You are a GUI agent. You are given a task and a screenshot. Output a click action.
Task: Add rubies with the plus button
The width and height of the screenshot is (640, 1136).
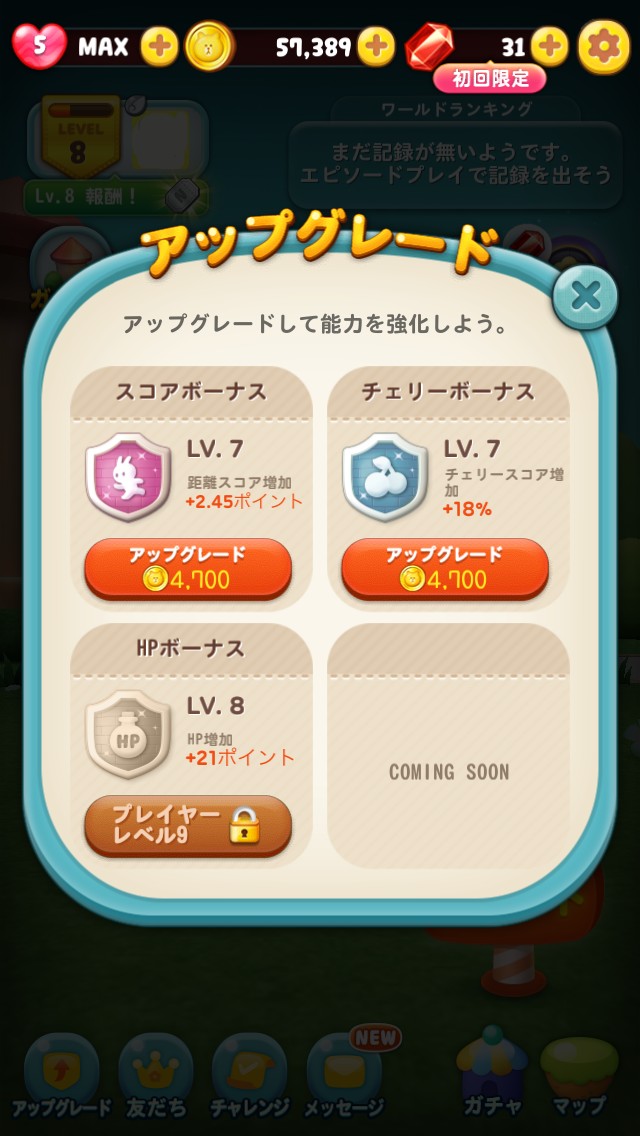point(550,47)
